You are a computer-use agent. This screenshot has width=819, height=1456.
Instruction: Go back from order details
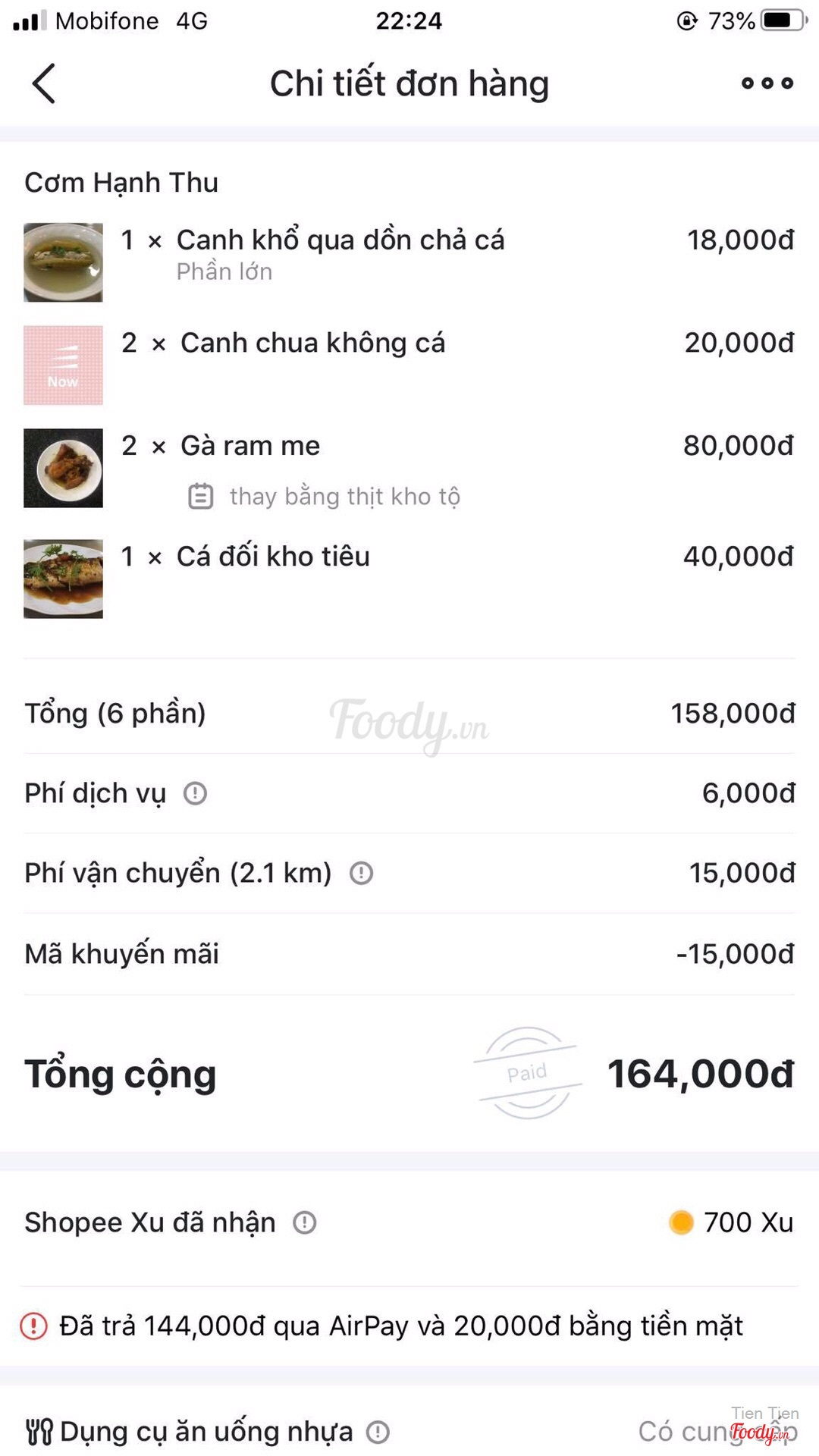coord(44,83)
